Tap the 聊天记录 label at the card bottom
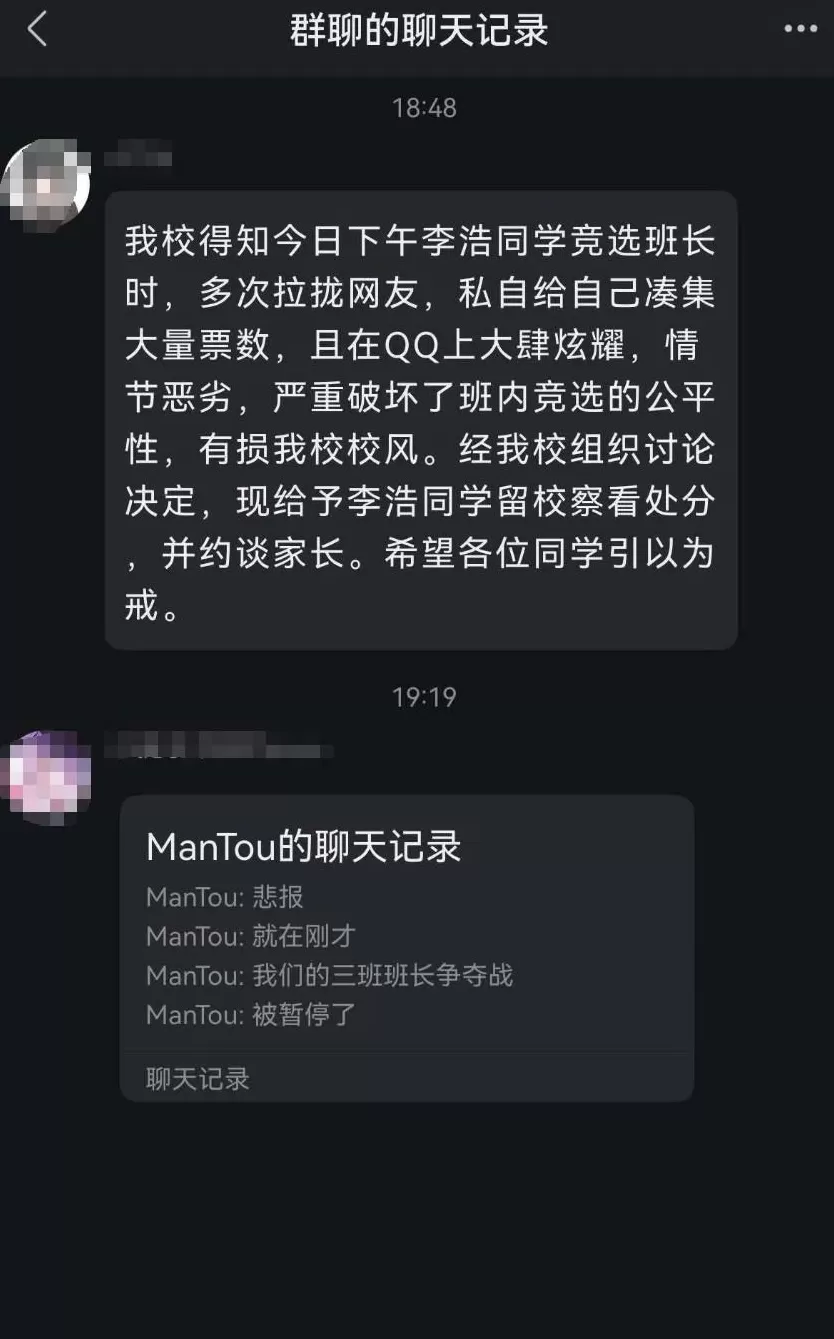The image size is (834, 1339). pos(197,1078)
